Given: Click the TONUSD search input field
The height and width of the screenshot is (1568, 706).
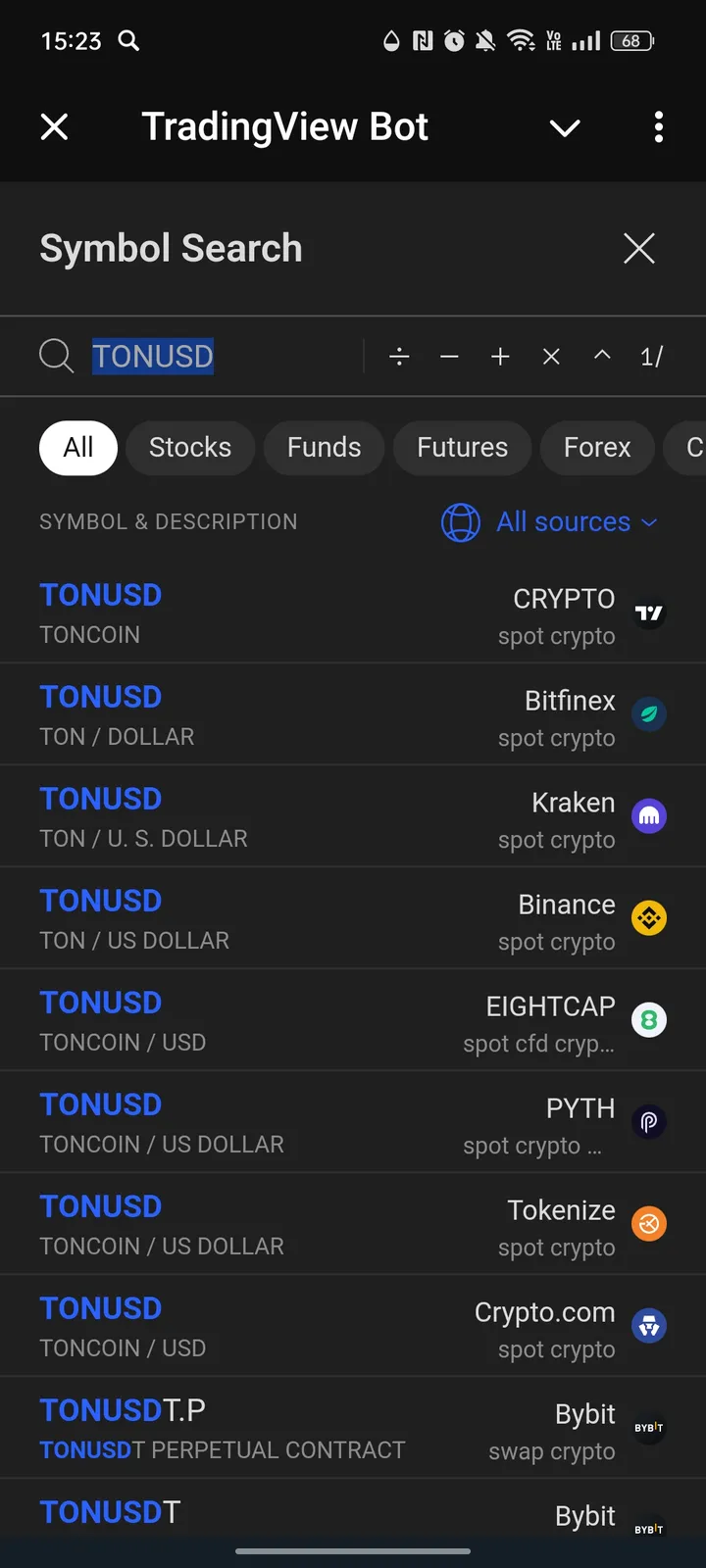Looking at the screenshot, I should (196, 356).
